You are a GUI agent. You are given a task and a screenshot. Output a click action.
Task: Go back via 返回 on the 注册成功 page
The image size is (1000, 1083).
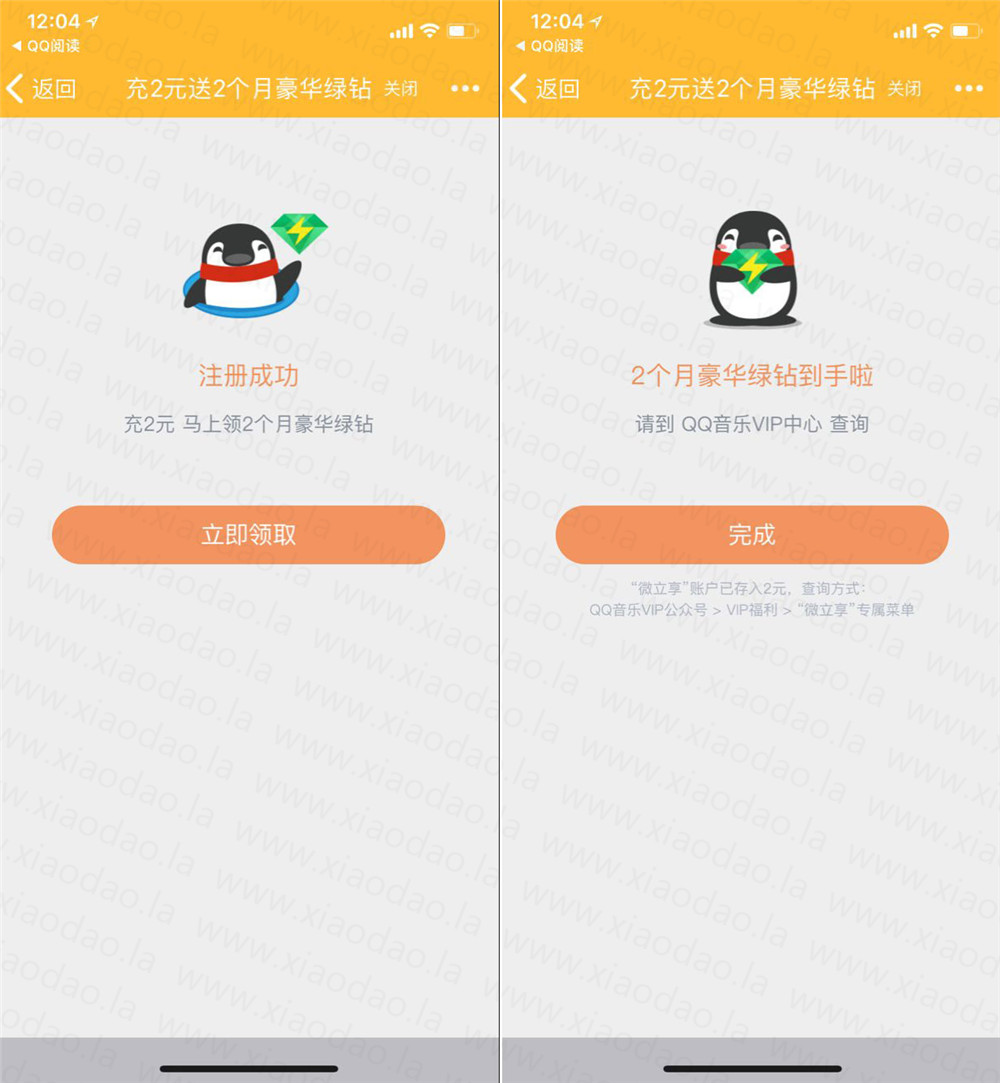pyautogui.click(x=42, y=89)
